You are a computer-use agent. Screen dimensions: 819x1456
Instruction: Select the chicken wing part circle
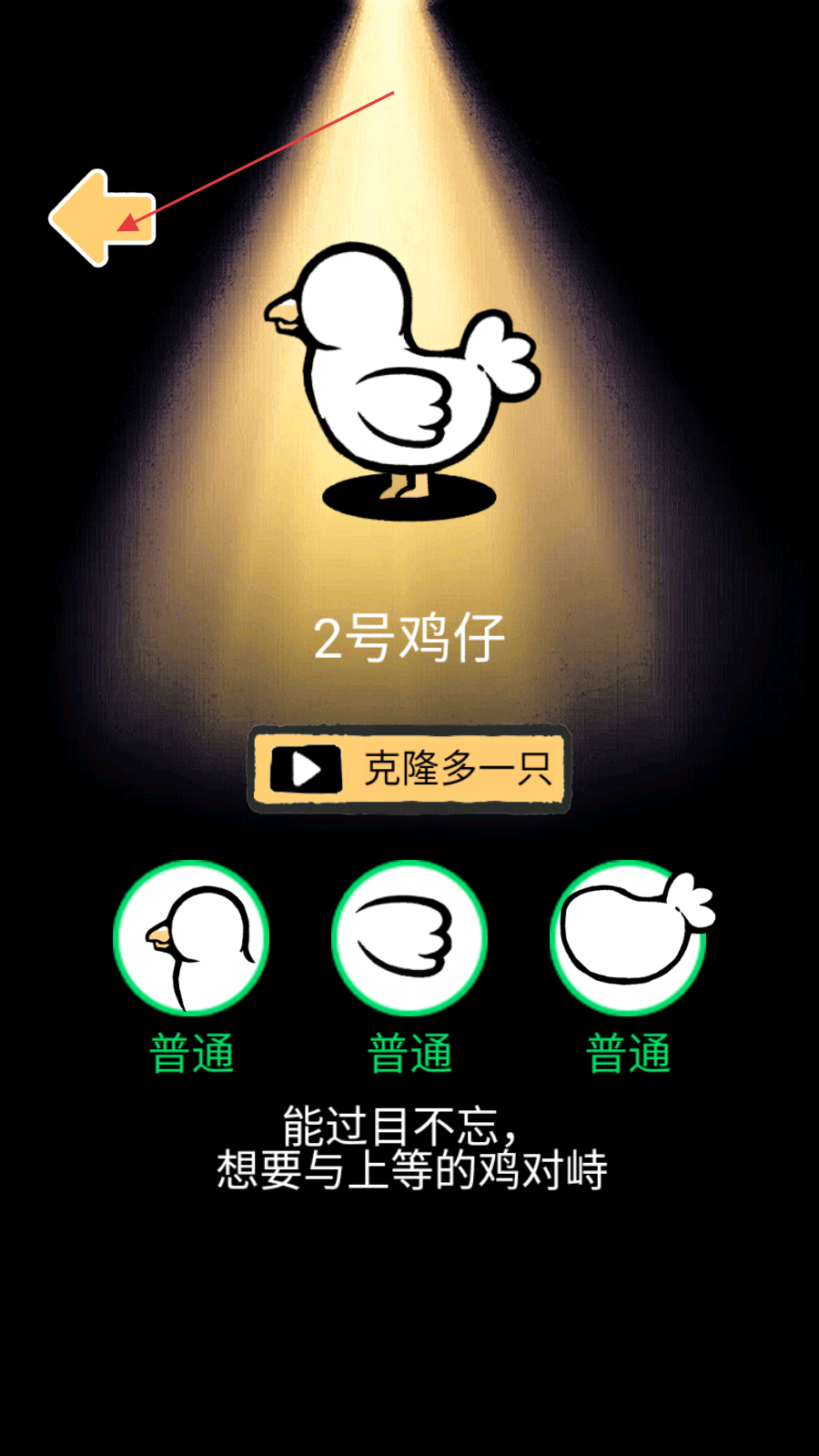pos(409,937)
